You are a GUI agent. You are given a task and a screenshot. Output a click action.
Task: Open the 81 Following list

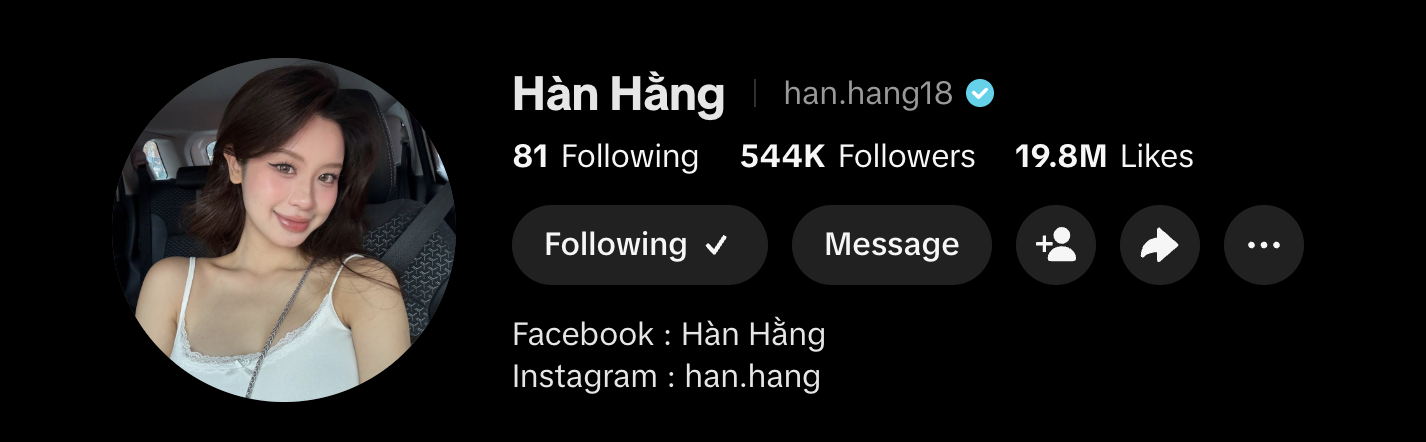point(605,157)
